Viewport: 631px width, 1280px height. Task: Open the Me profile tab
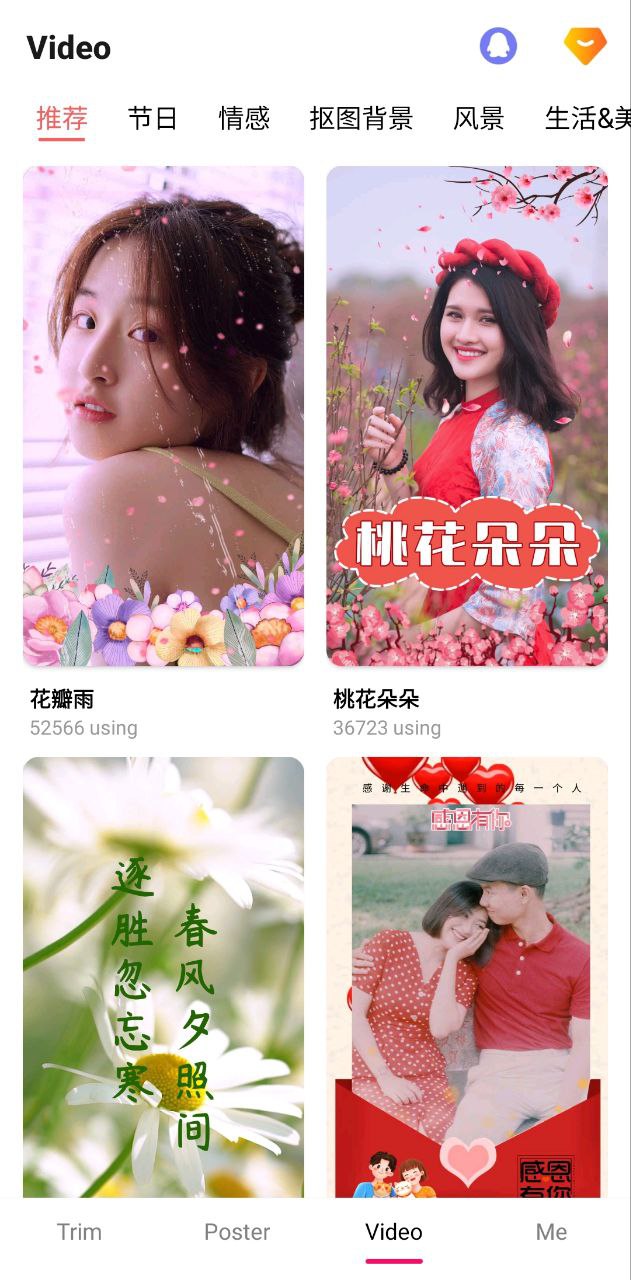point(551,1232)
